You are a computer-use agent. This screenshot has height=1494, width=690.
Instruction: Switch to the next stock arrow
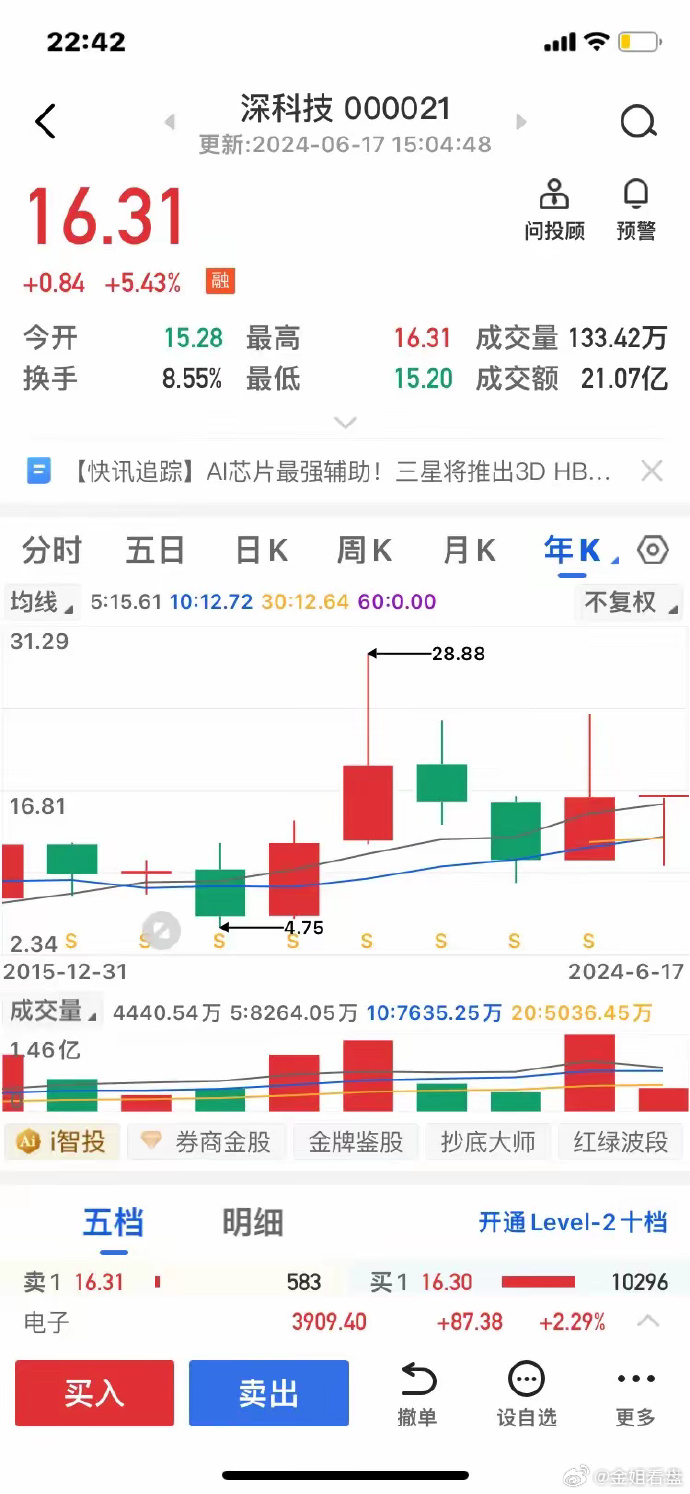click(521, 122)
